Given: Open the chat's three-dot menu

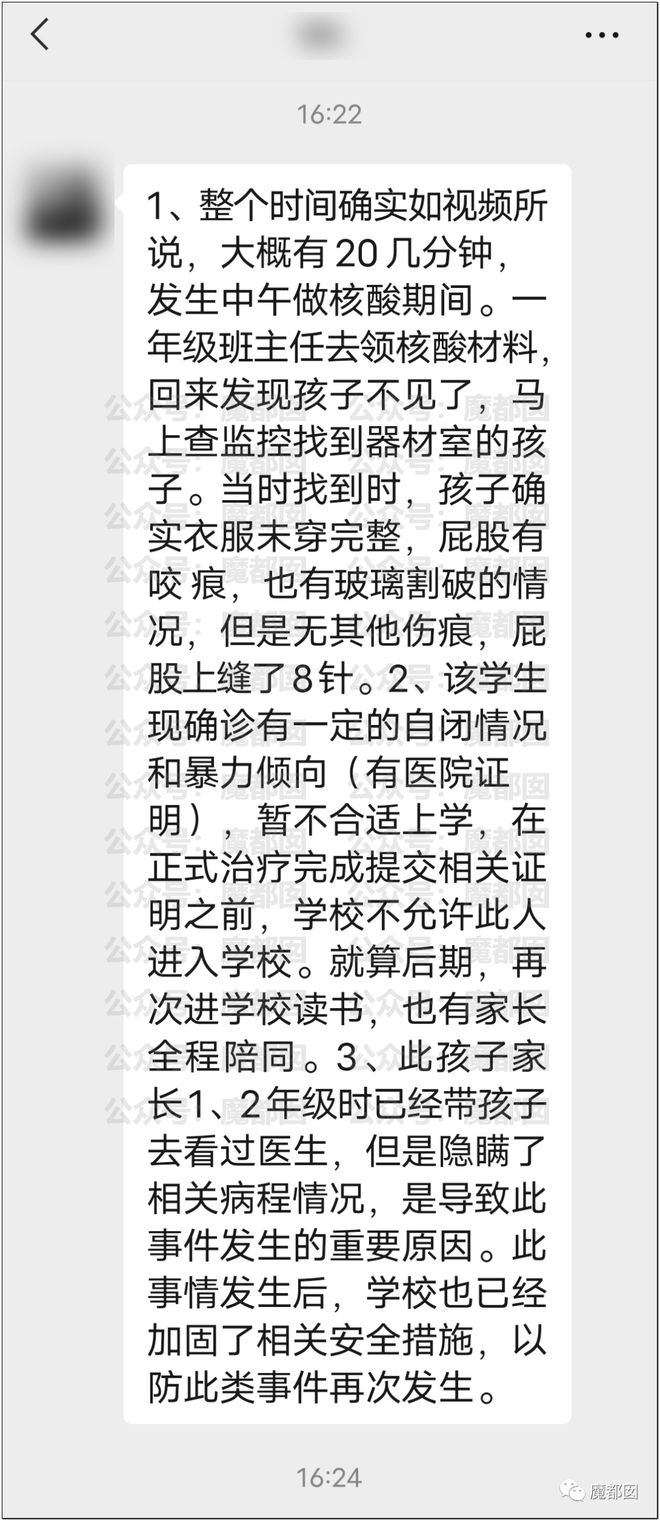Looking at the screenshot, I should pos(601,36).
